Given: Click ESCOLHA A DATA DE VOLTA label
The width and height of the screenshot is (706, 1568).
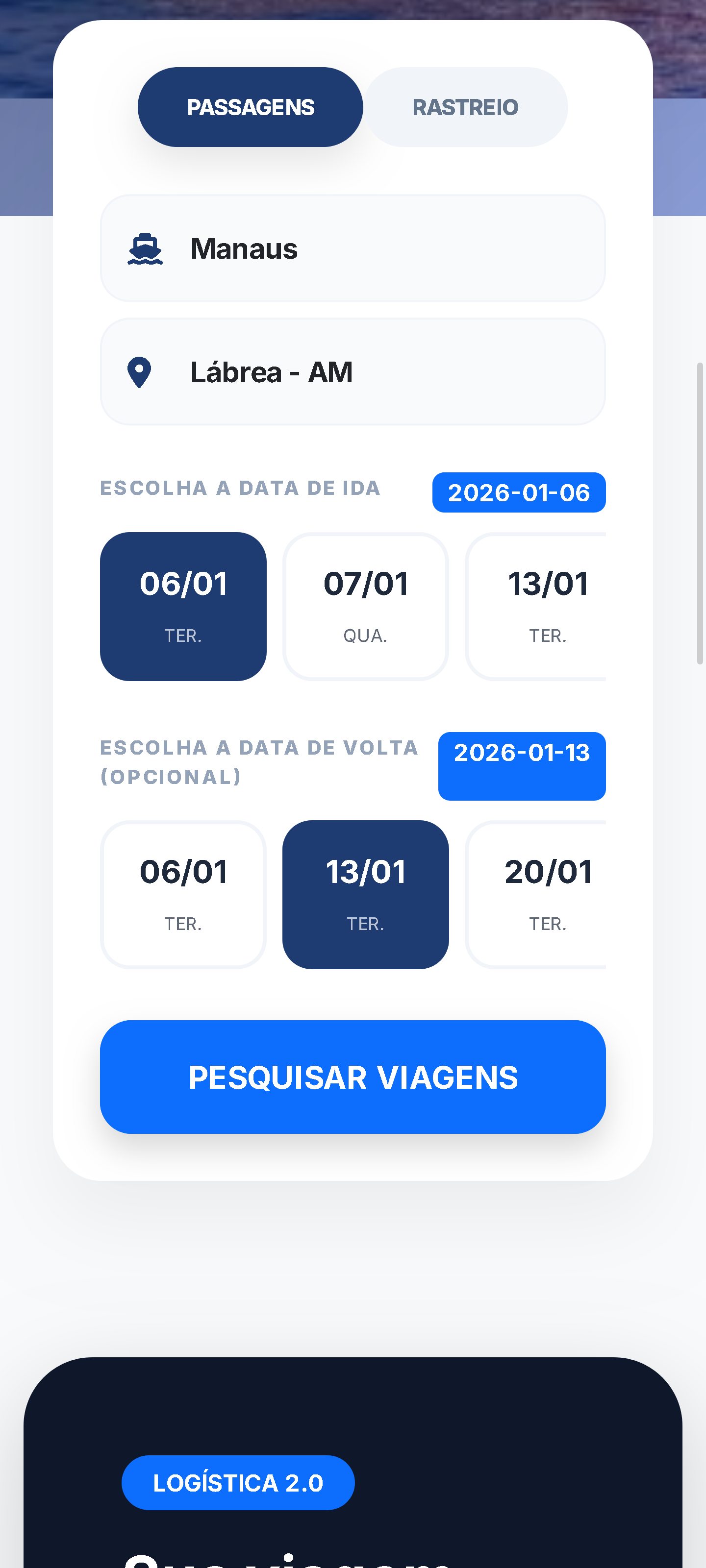Looking at the screenshot, I should (258, 761).
